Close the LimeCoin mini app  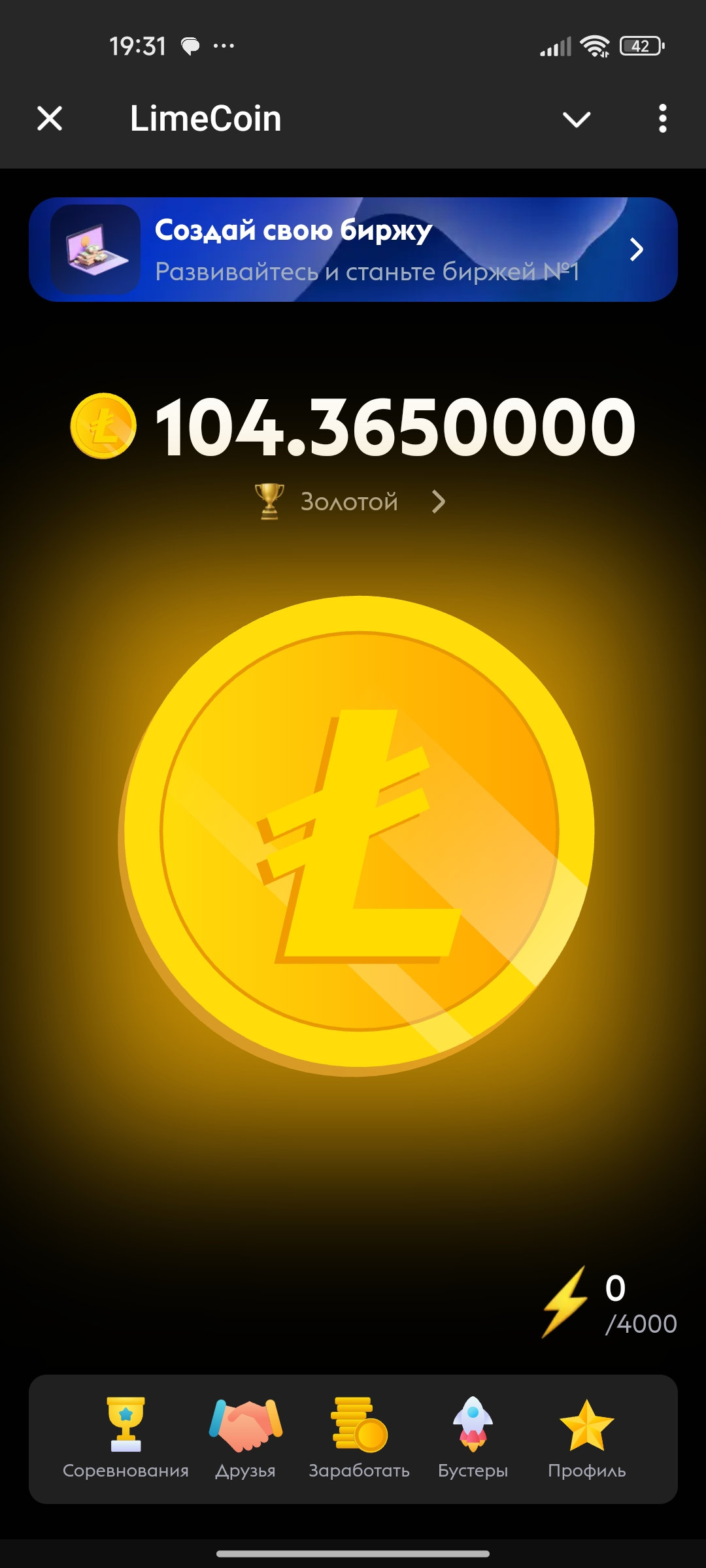coord(50,119)
